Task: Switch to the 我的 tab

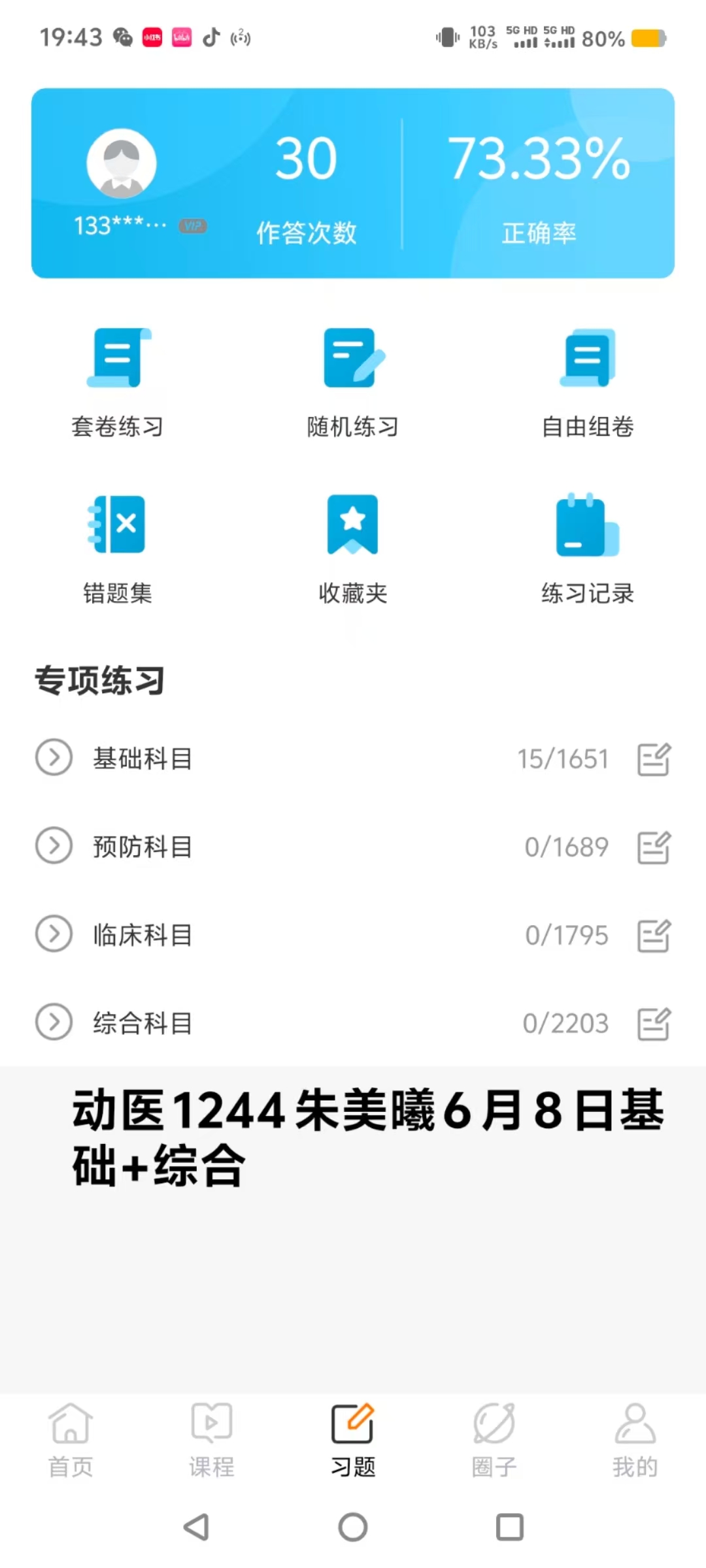Action: click(x=635, y=1440)
